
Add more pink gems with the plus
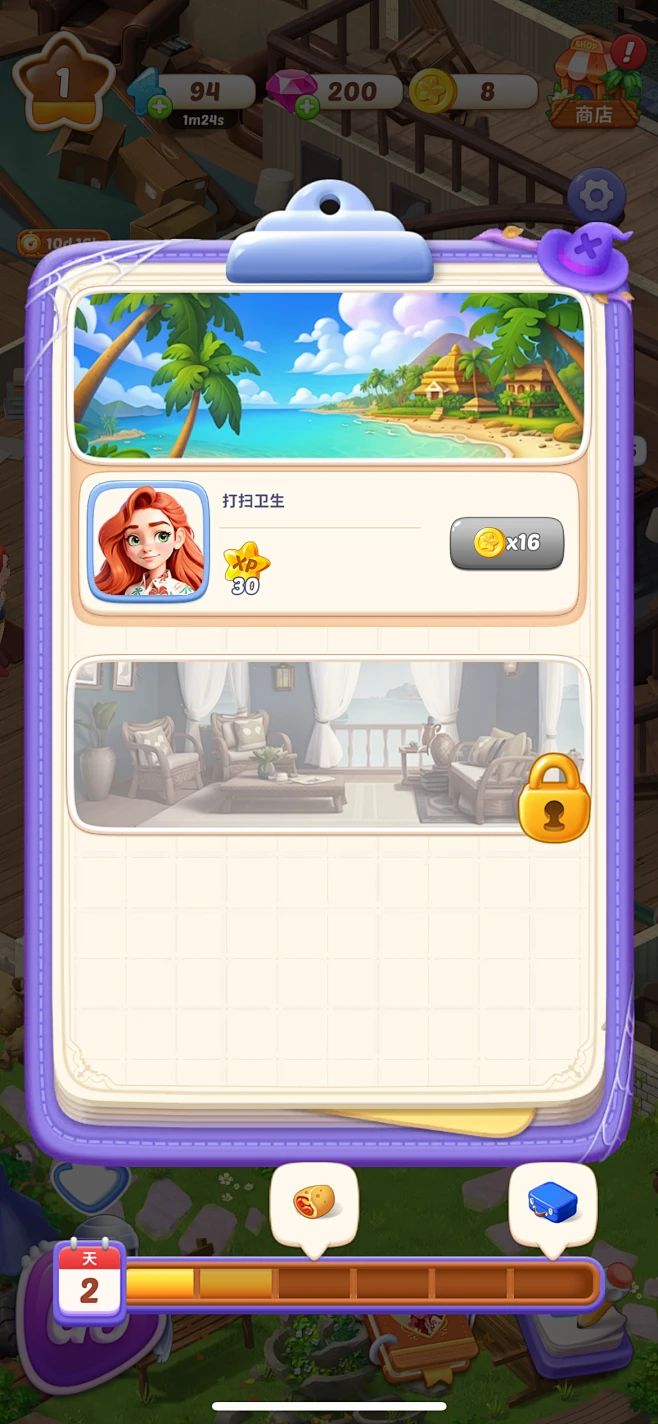(x=306, y=105)
